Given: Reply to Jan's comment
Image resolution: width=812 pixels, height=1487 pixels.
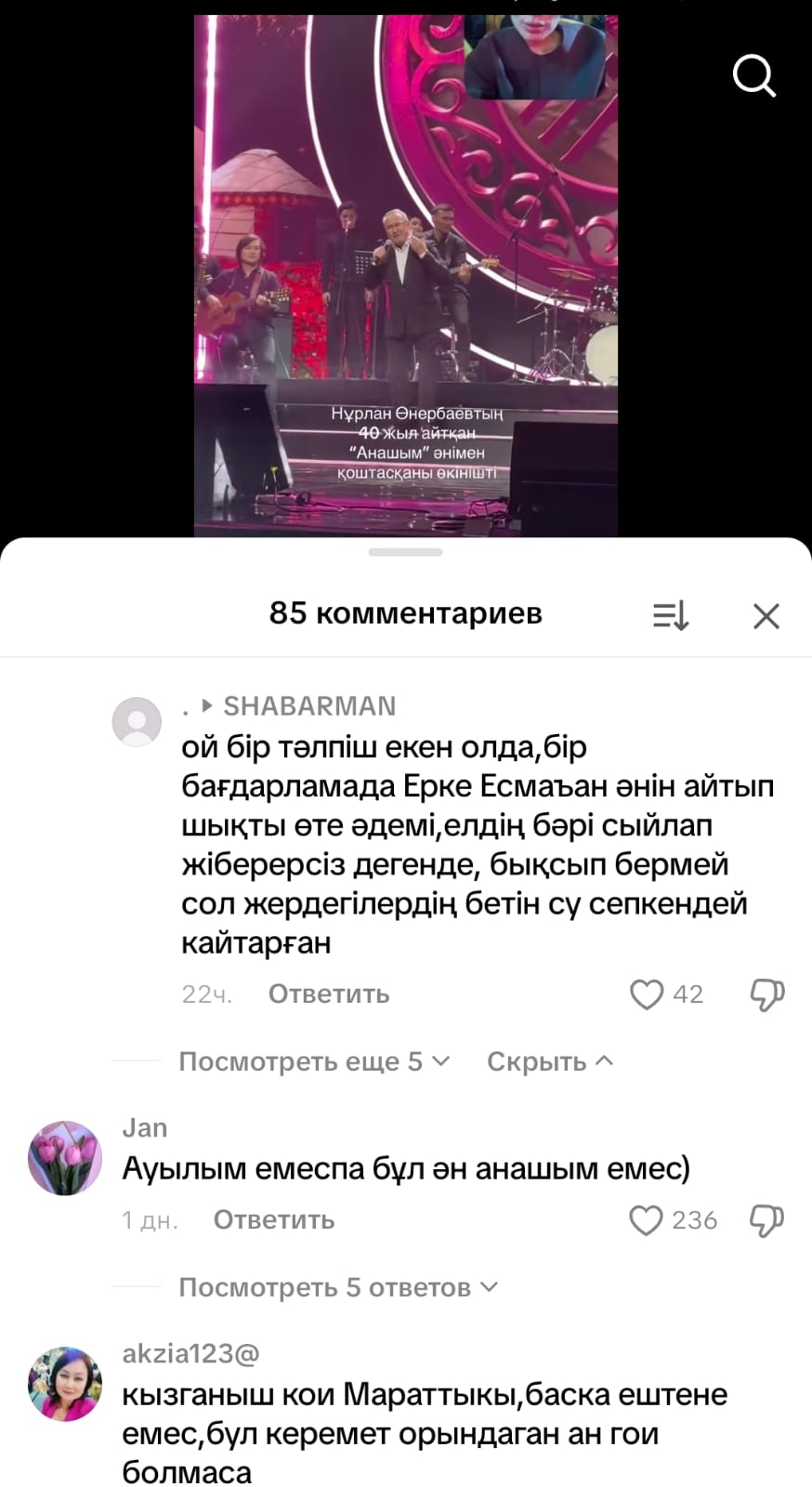Looking at the screenshot, I should [x=273, y=1219].
